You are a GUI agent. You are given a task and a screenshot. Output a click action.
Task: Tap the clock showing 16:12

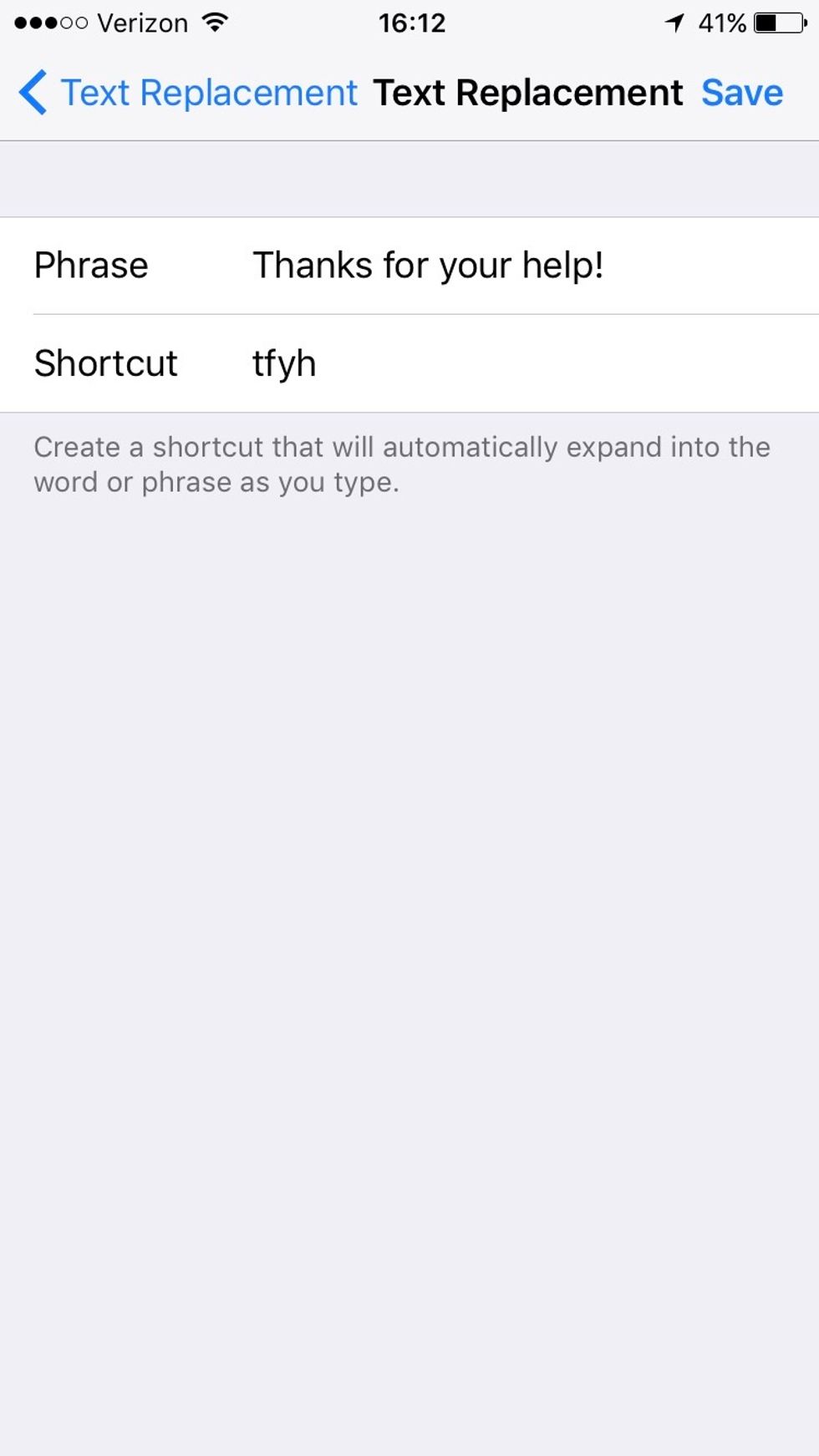pos(409,23)
